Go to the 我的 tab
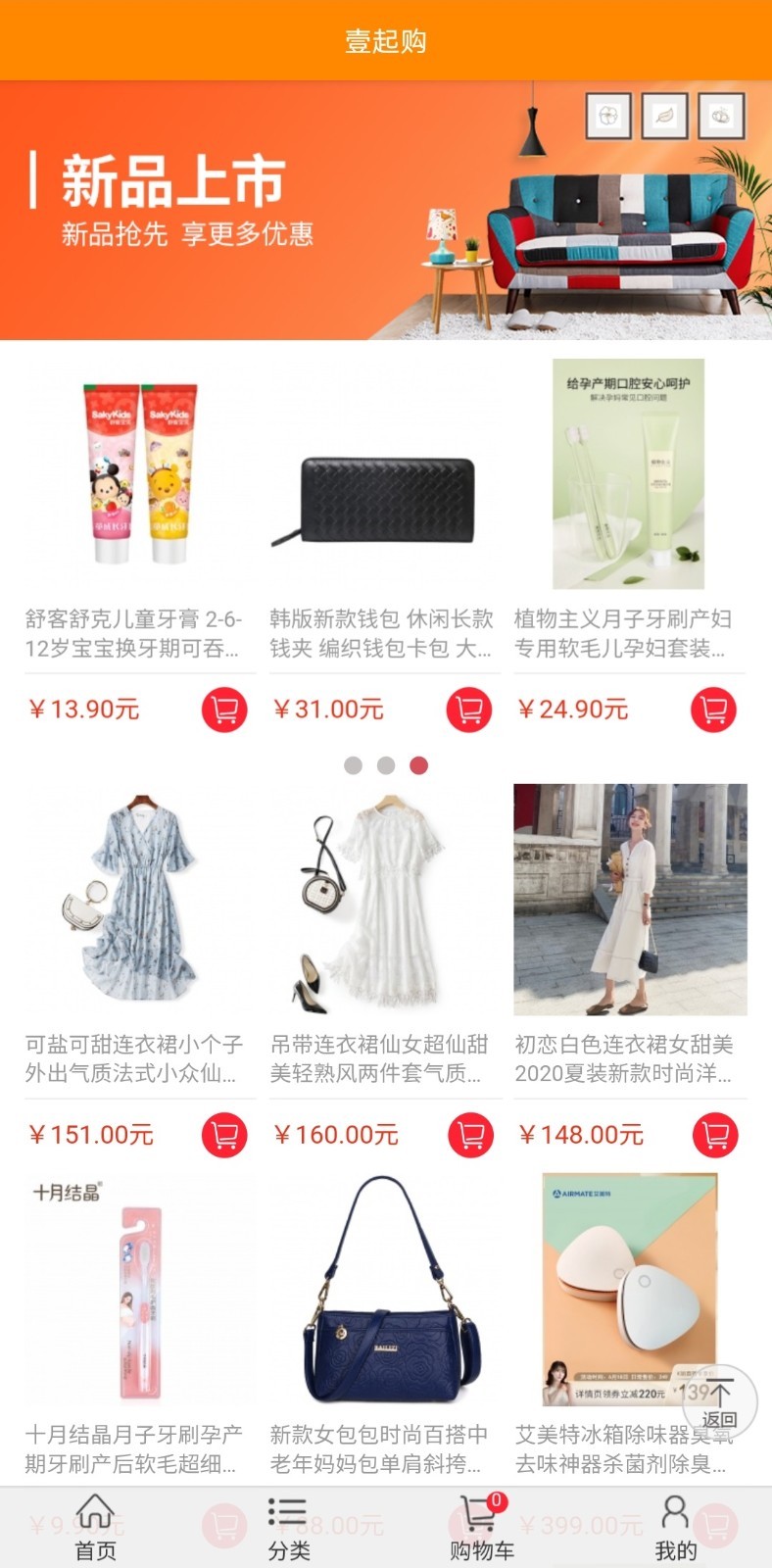 676,1527
